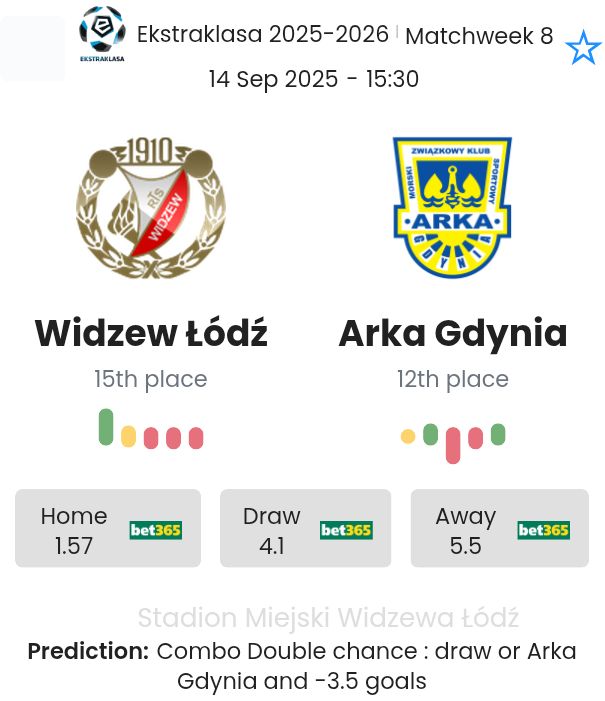Add this match to favorites with the star
The image size is (605, 701).
pos(583,48)
